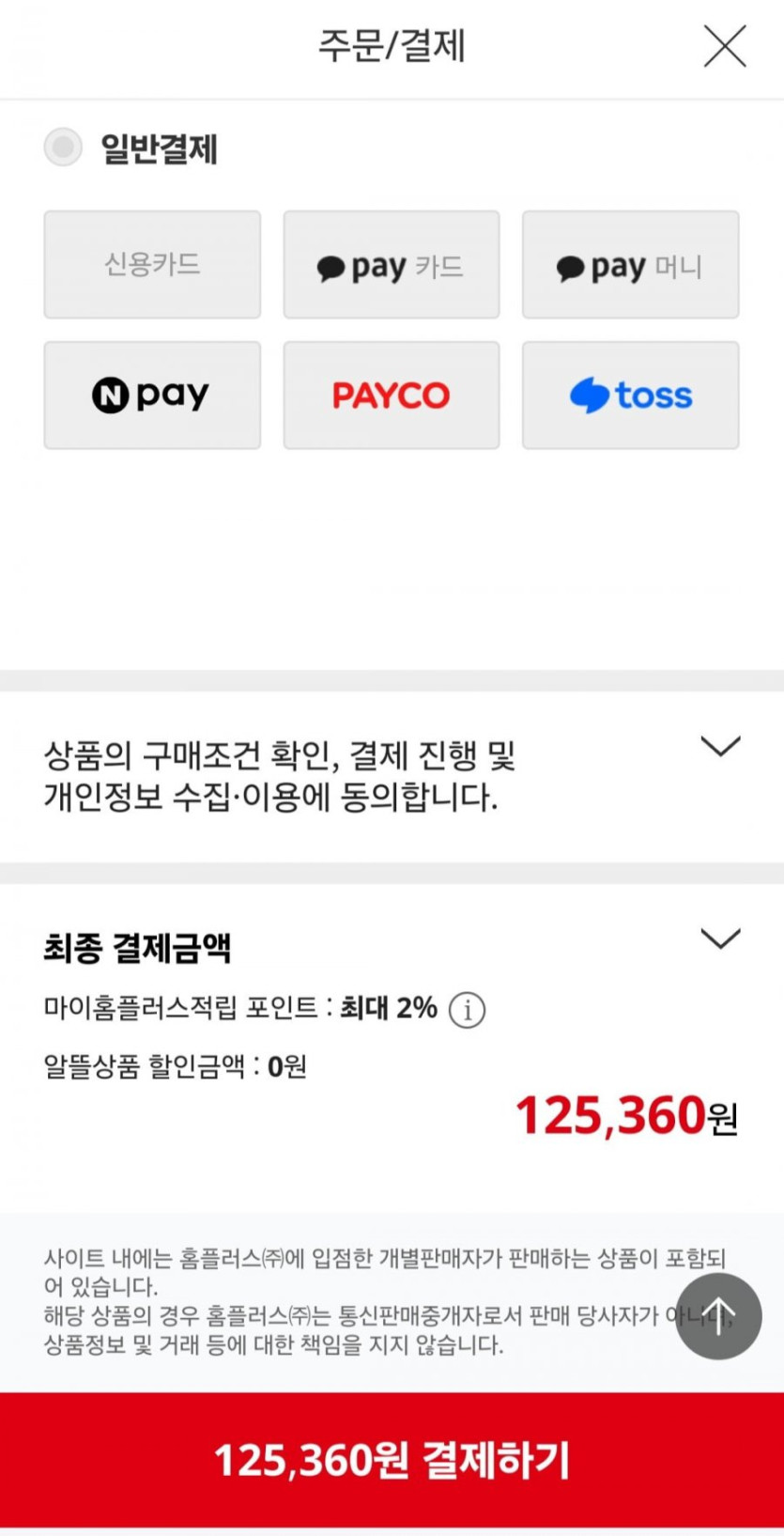Open info icon for 마이홈플러스적립 포인트
The image size is (784, 1536).
[467, 1010]
